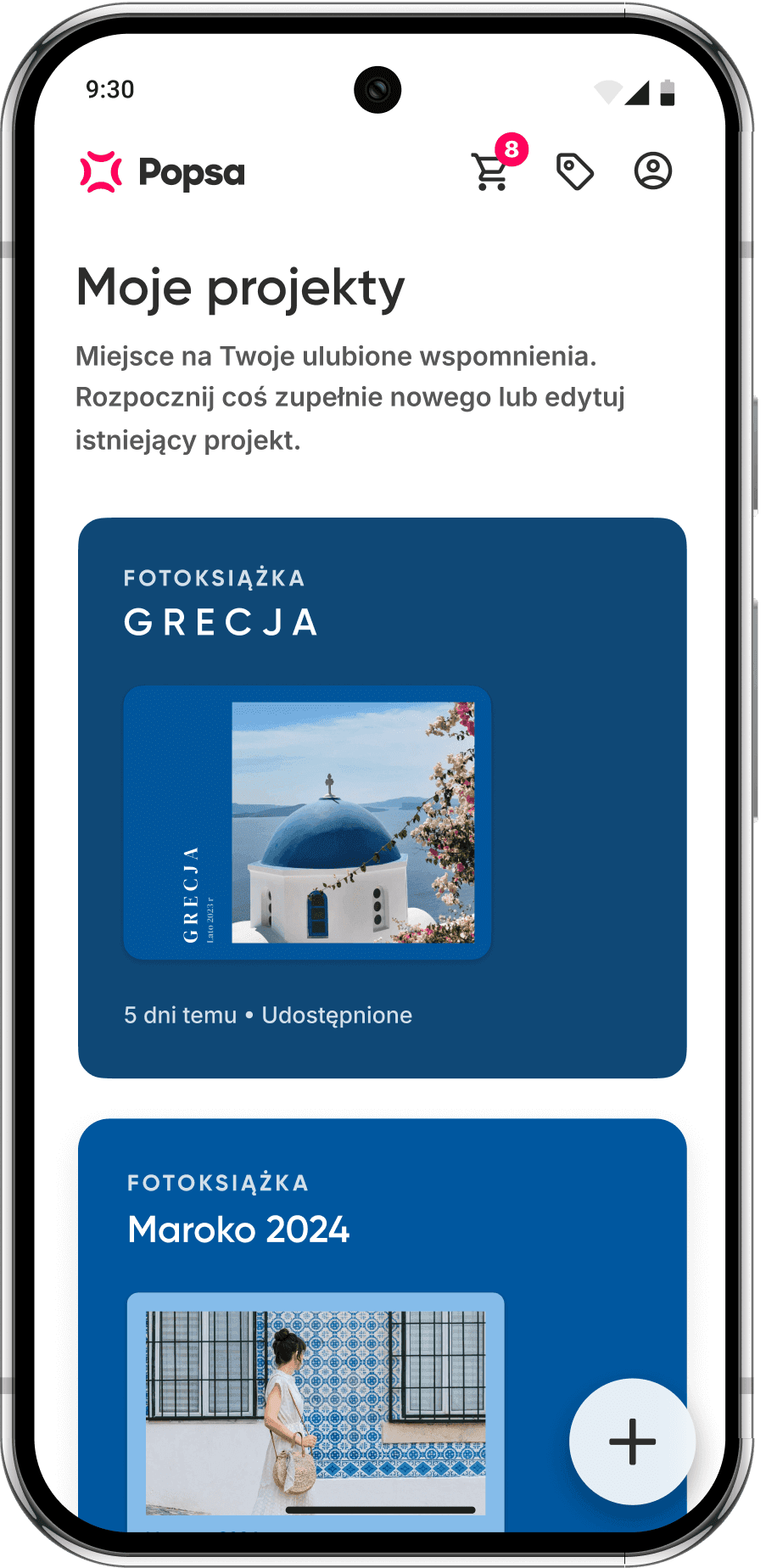Open the shopping cart with 8 items
Screen dimensions: 766x1568
click(492, 171)
